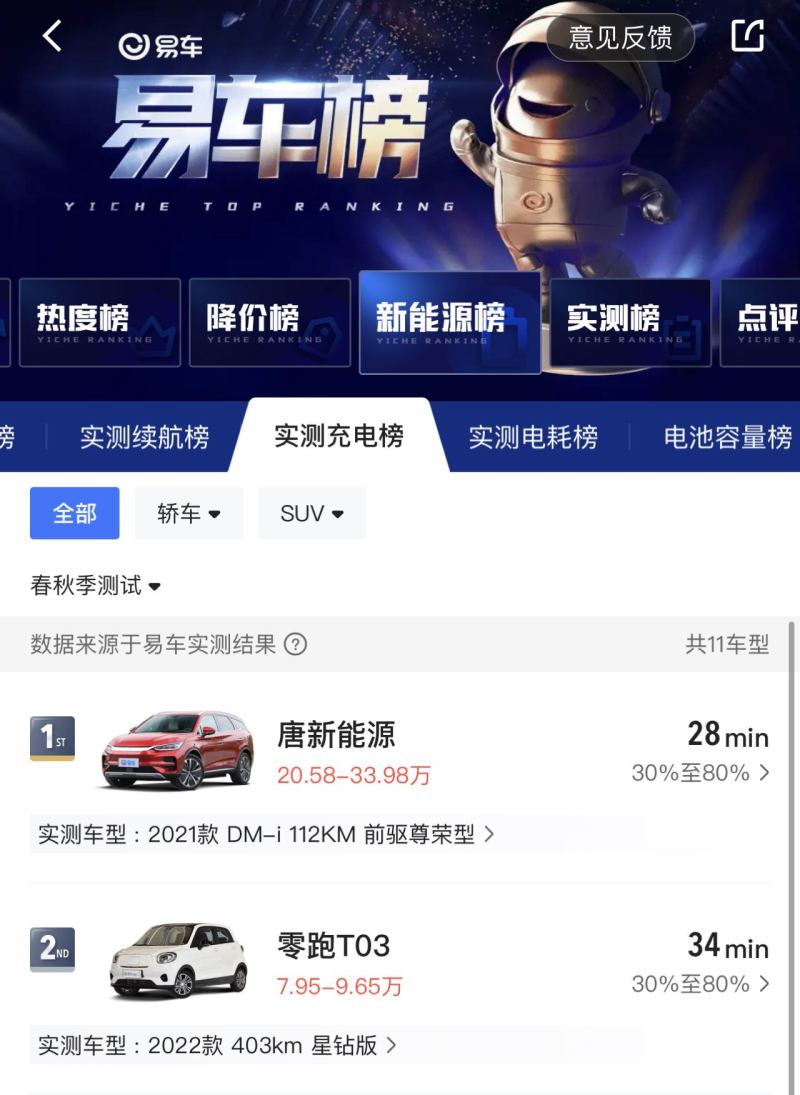The image size is (800, 1095).
Task: Open tested model 2021款 DM-i 112KM 前驱尊荣型
Action: tap(266, 834)
